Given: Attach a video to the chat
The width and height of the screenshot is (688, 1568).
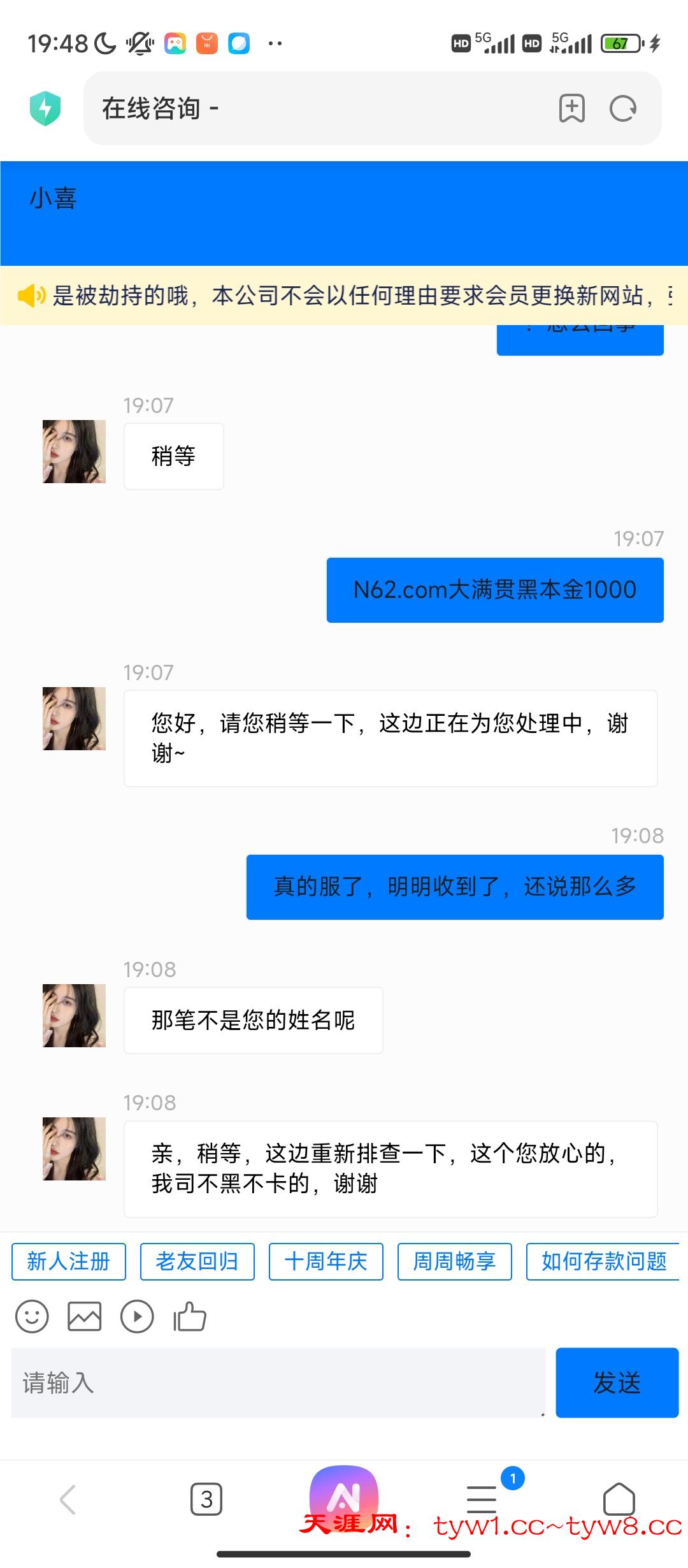Looking at the screenshot, I should point(137,1316).
